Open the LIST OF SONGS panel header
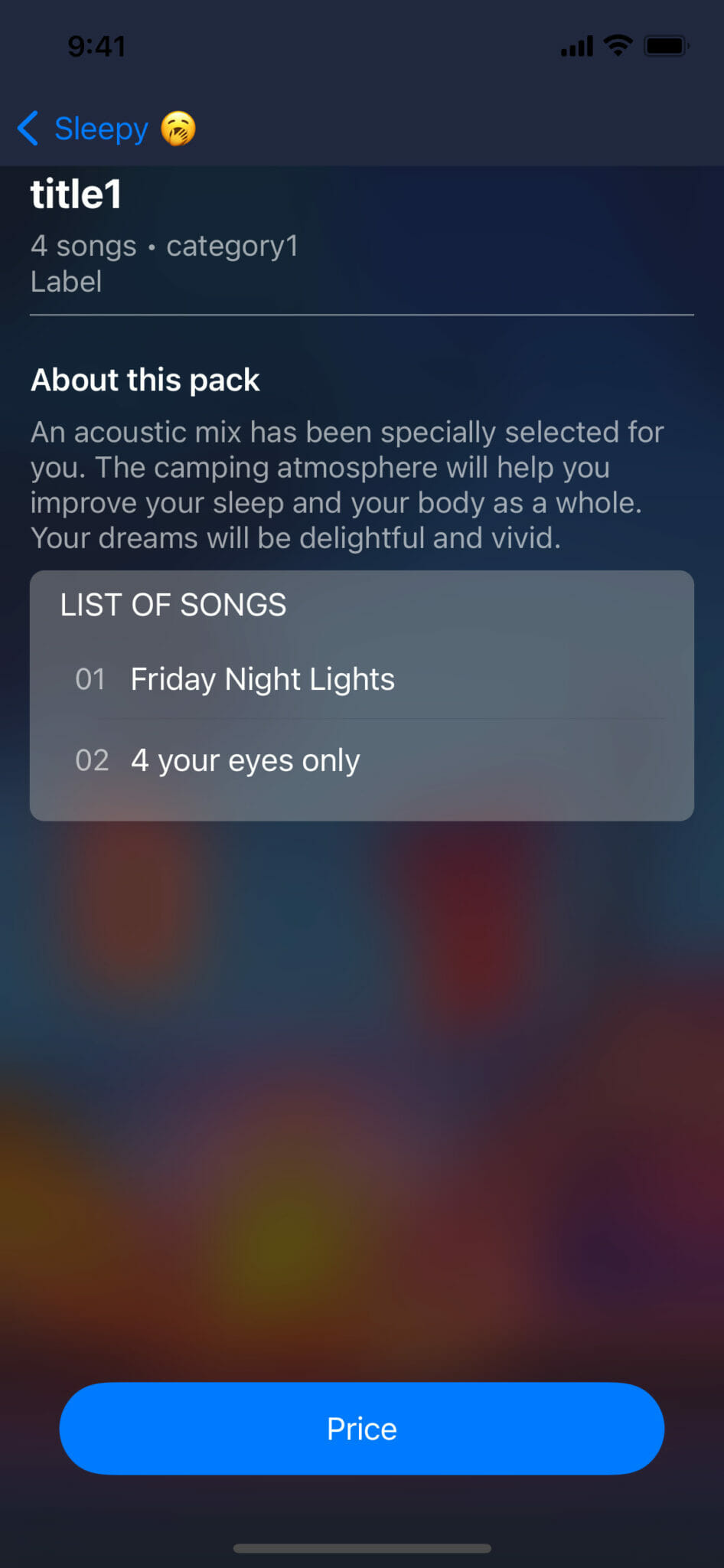The height and width of the screenshot is (1568, 724). (173, 605)
